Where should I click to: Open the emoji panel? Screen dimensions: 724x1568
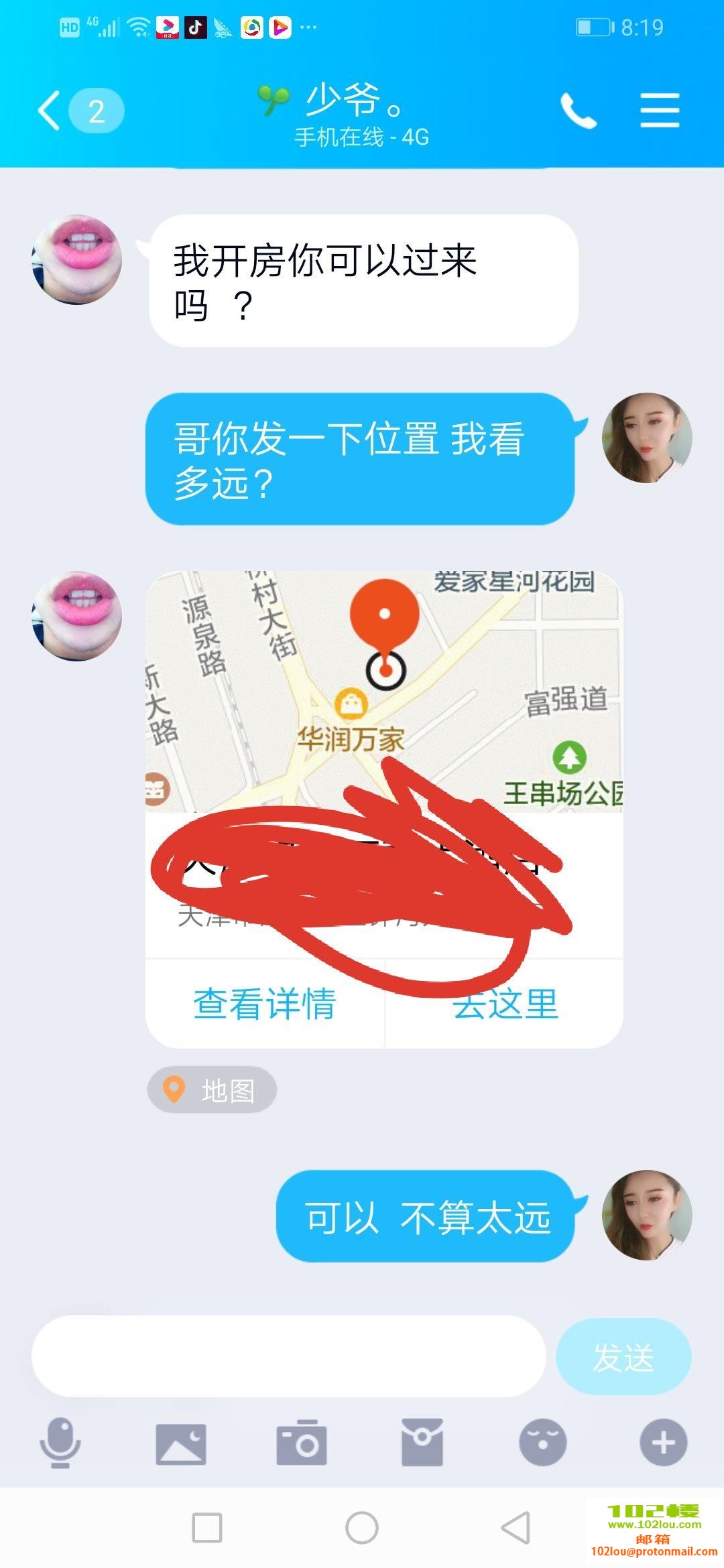[543, 1443]
